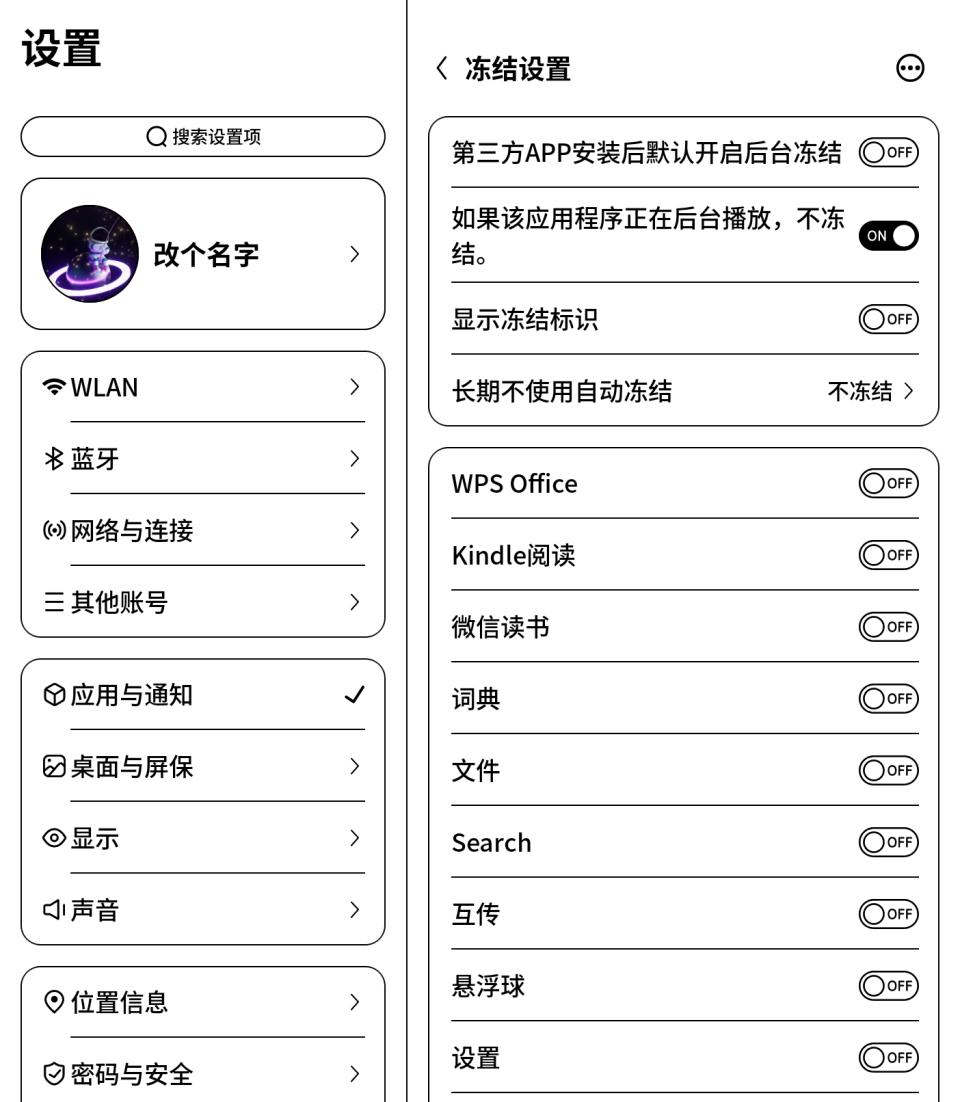Open 其他账号 settings
Image resolution: width=960 pixels, height=1102 pixels.
pyautogui.click(x=203, y=603)
